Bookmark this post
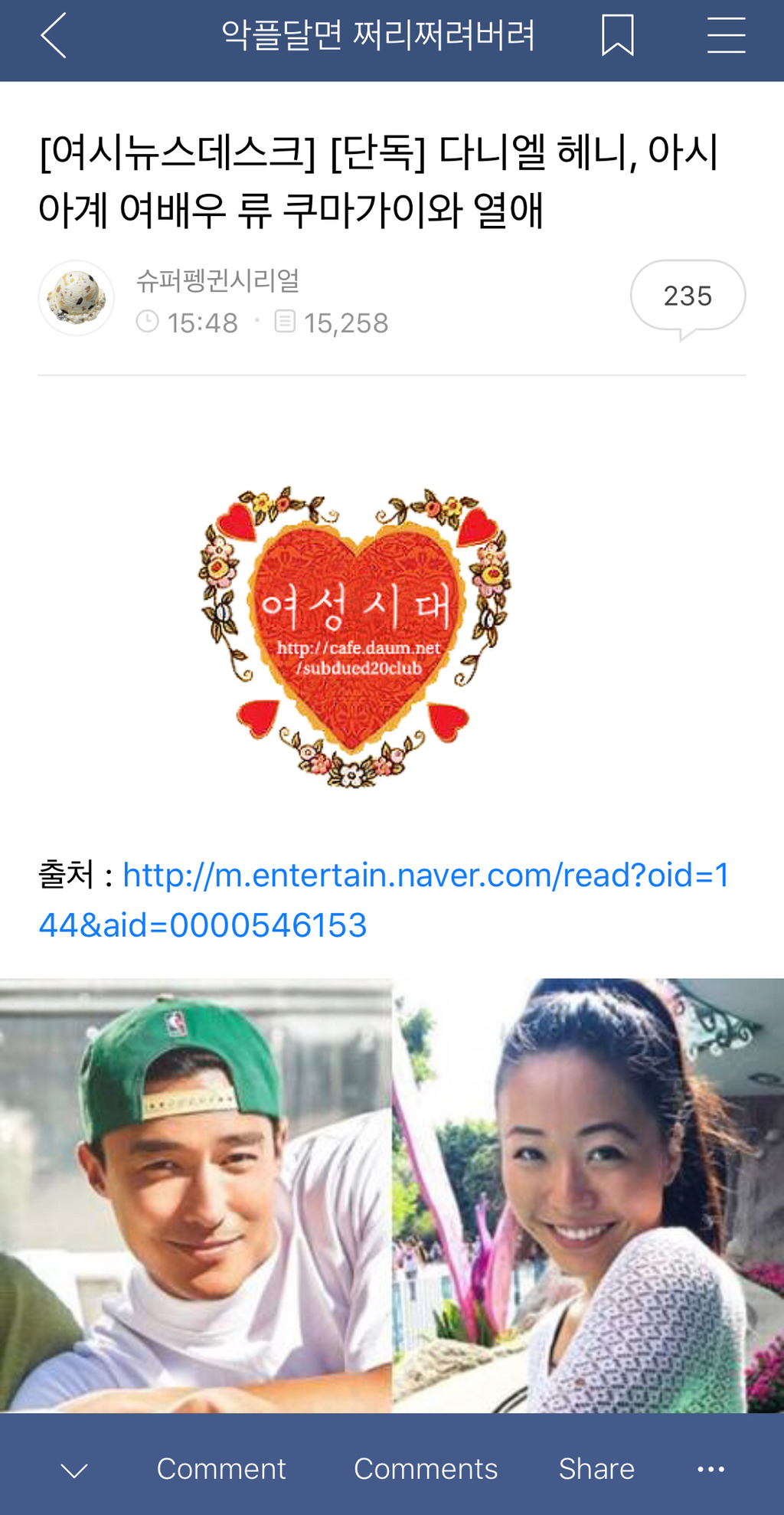 [617, 35]
